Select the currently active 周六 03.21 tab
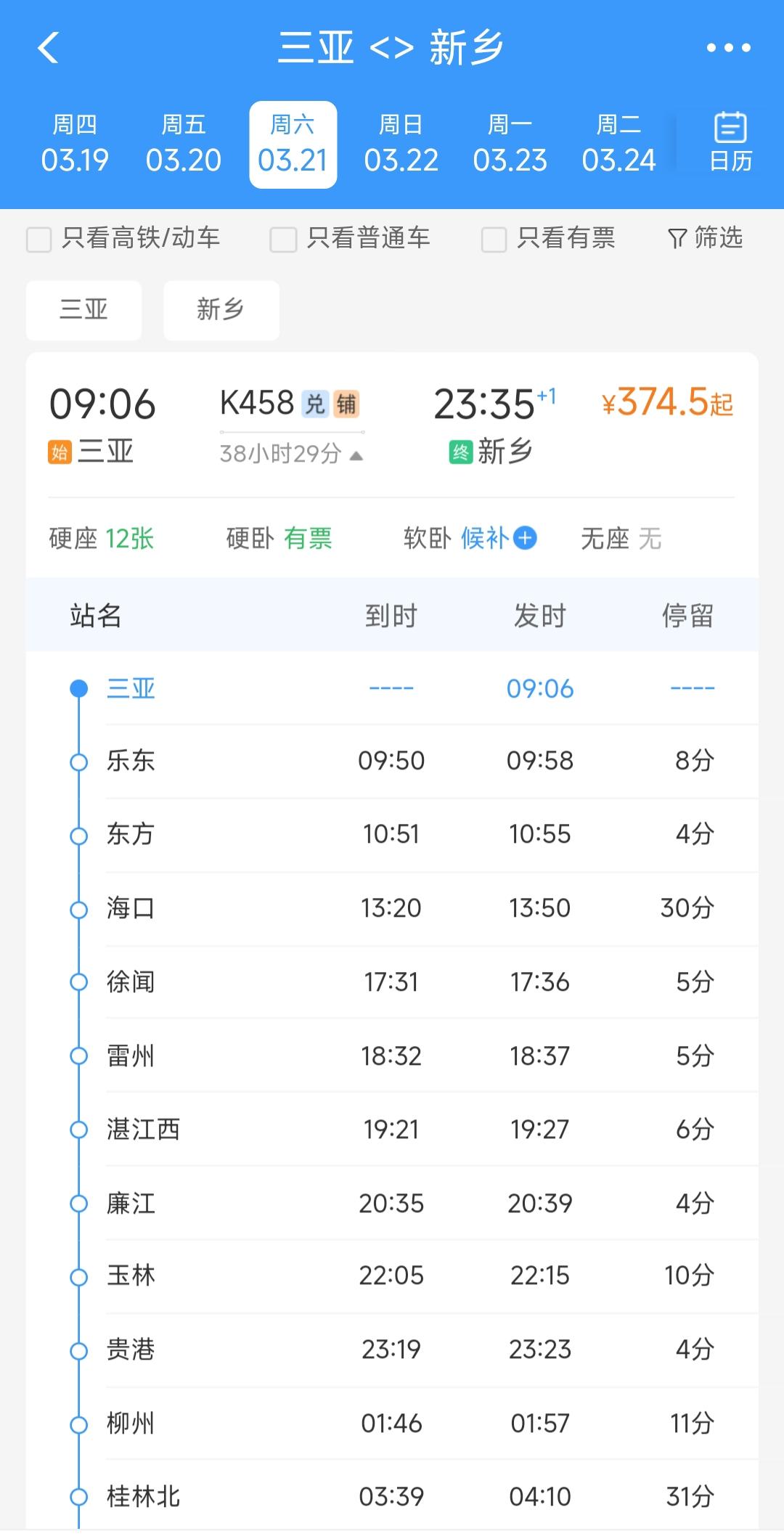 point(292,142)
